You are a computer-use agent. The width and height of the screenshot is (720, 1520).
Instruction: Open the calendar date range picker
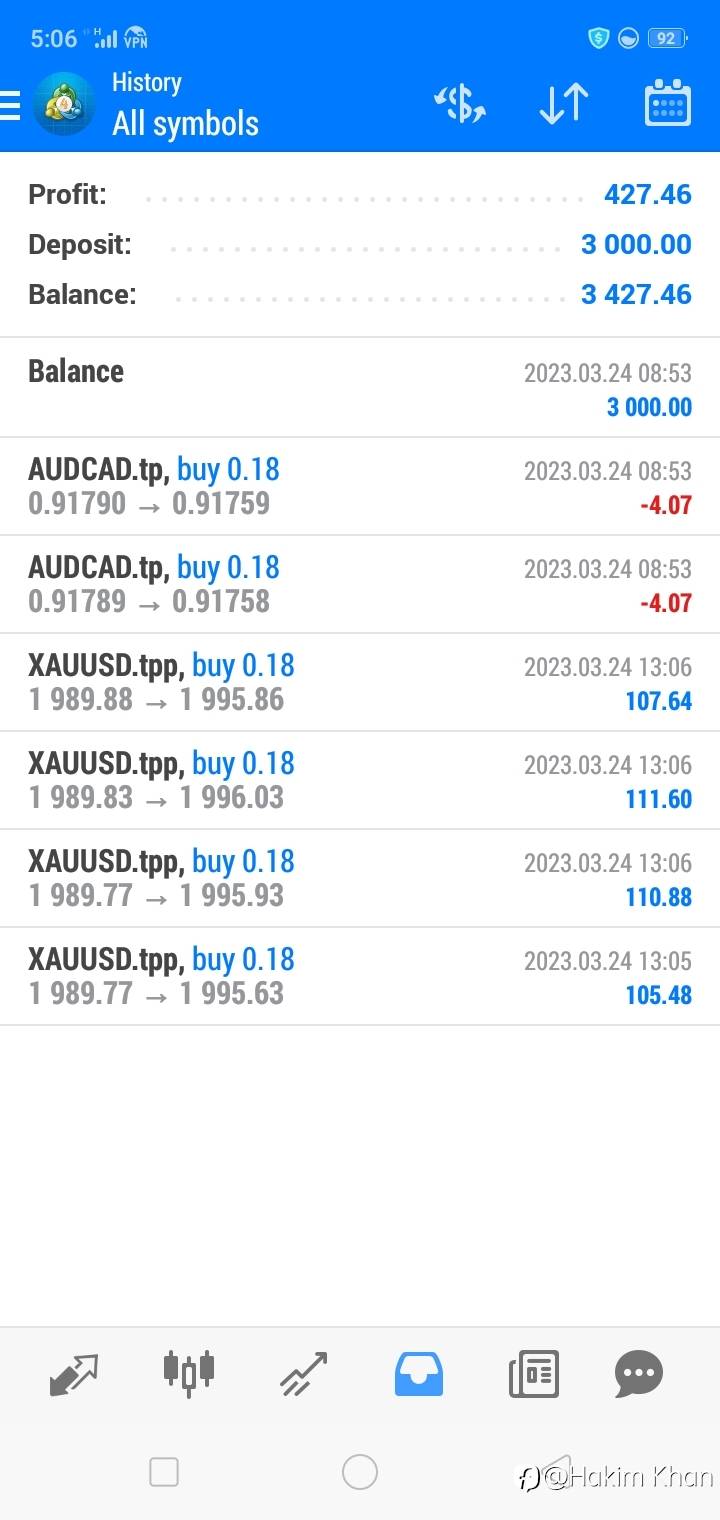click(x=667, y=104)
